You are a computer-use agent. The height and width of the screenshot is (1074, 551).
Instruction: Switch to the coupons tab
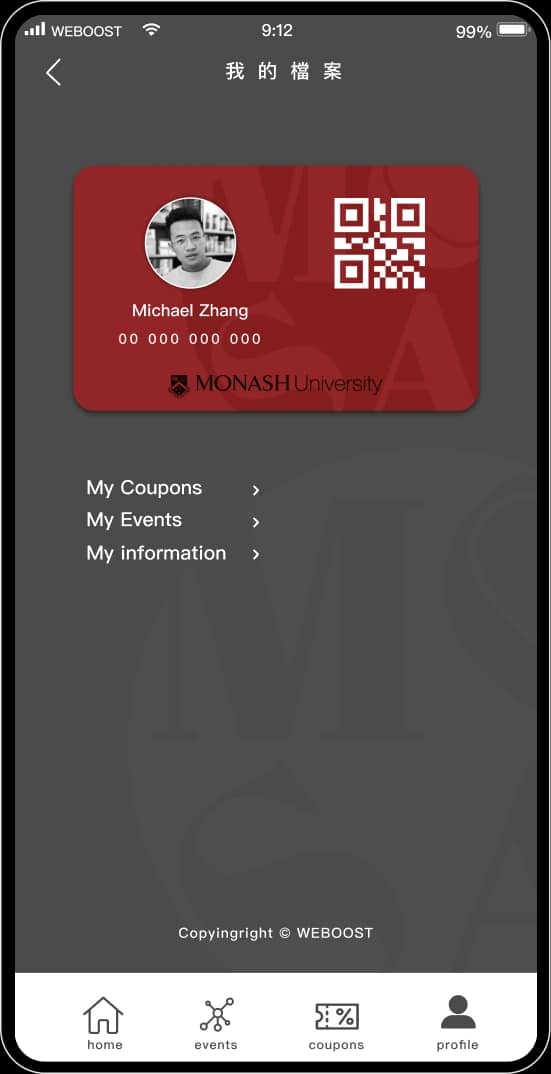tap(336, 1023)
